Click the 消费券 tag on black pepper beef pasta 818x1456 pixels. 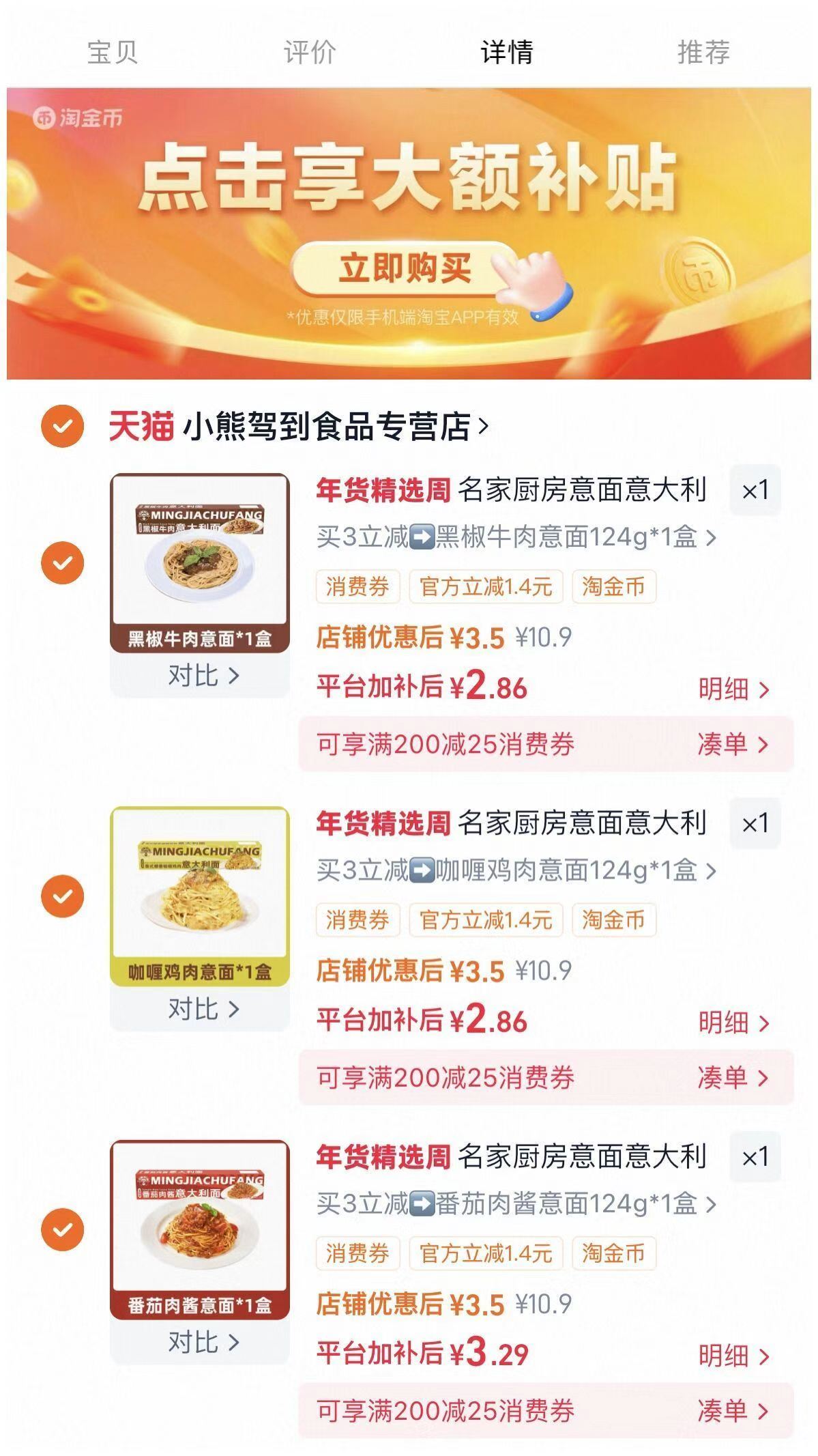(357, 588)
